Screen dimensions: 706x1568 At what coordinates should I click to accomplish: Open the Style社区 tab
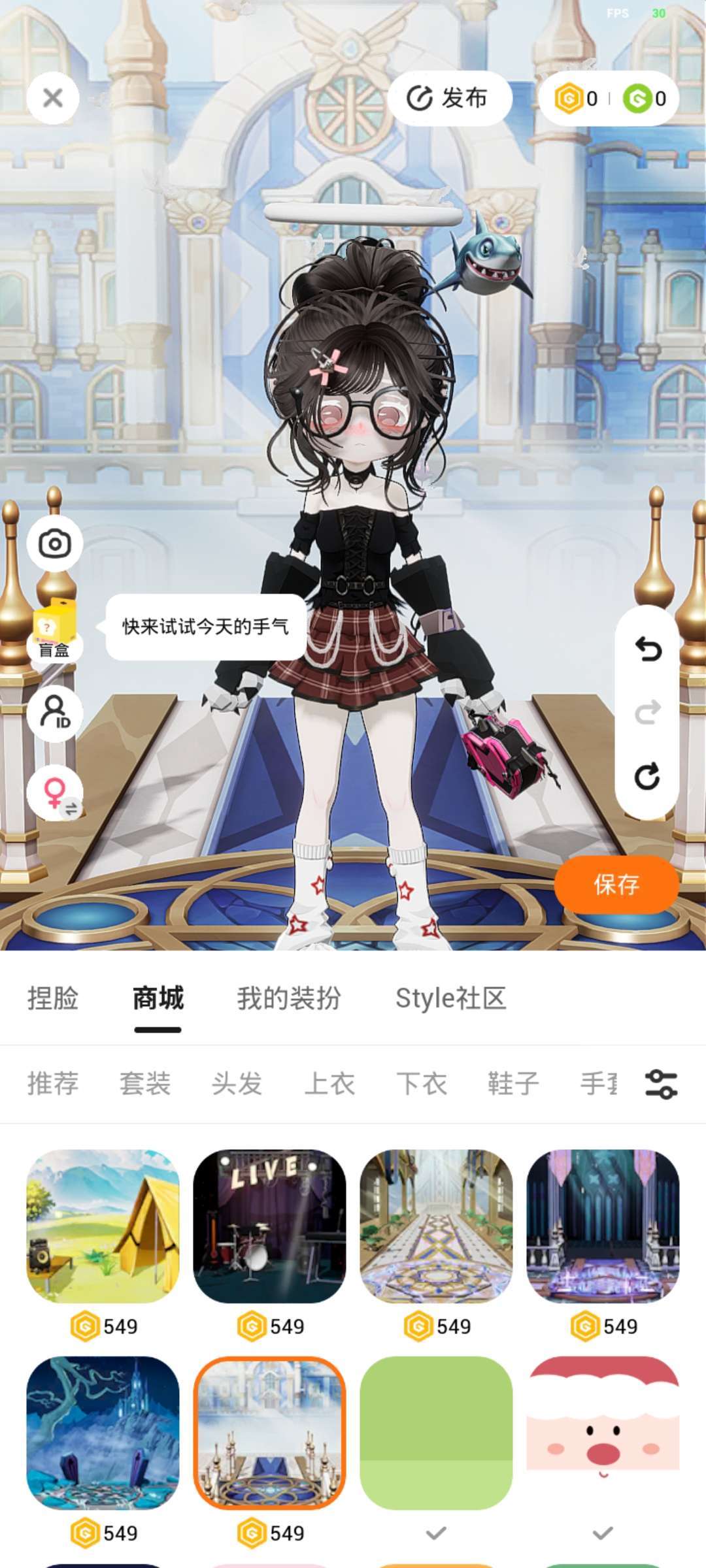click(450, 998)
